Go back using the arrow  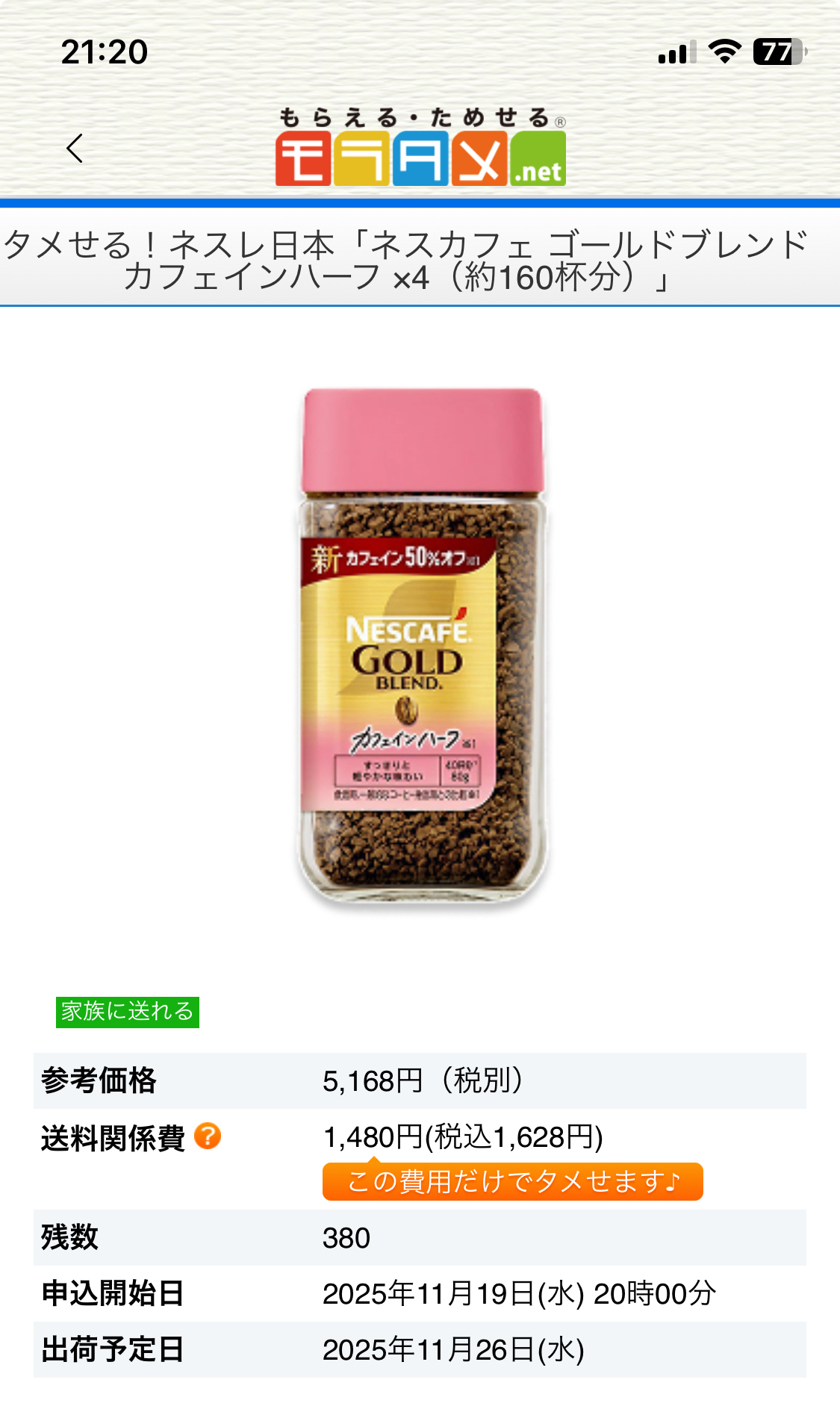[75, 149]
